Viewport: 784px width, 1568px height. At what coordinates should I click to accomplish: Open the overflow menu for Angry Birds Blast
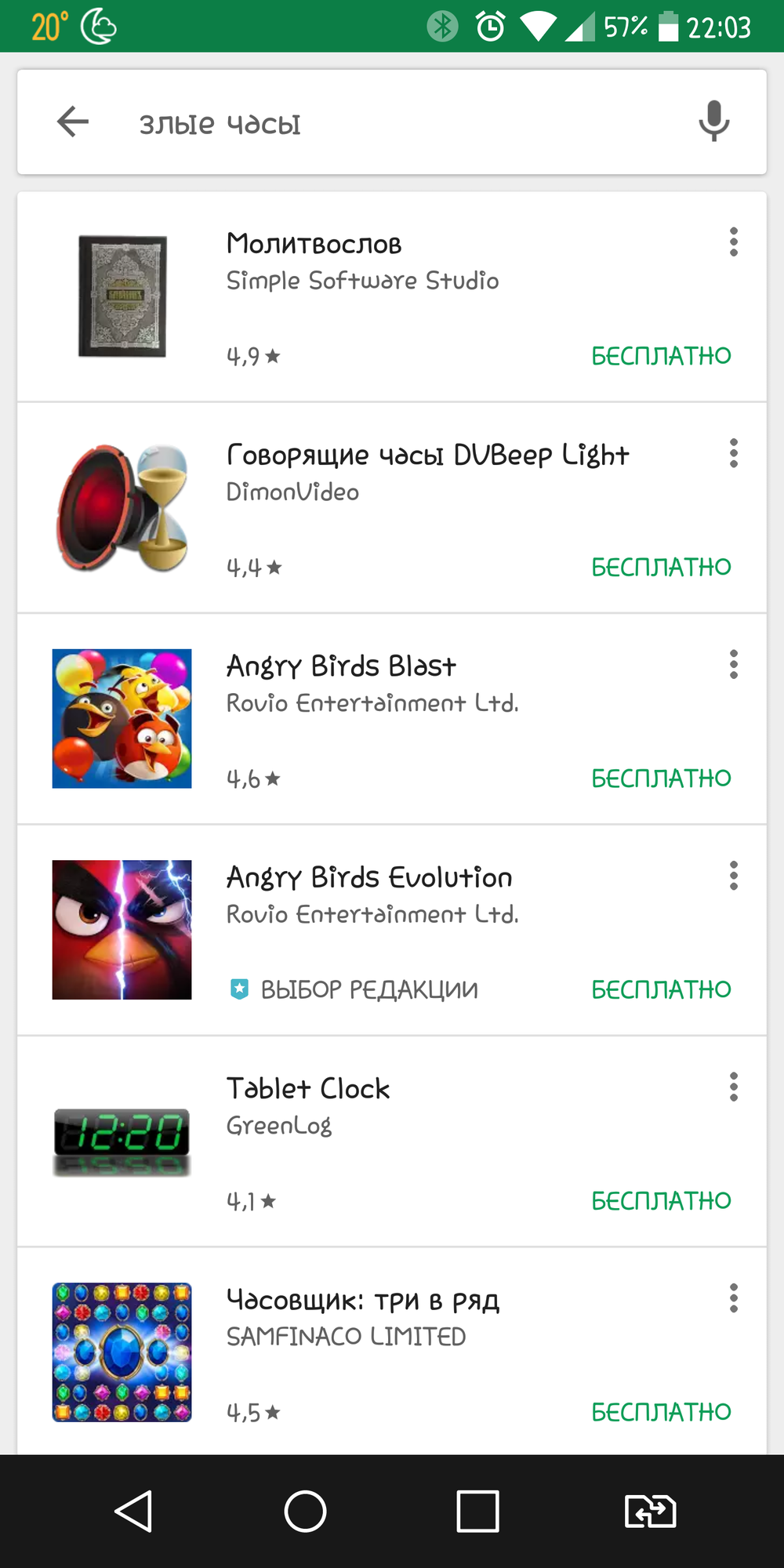tap(734, 664)
